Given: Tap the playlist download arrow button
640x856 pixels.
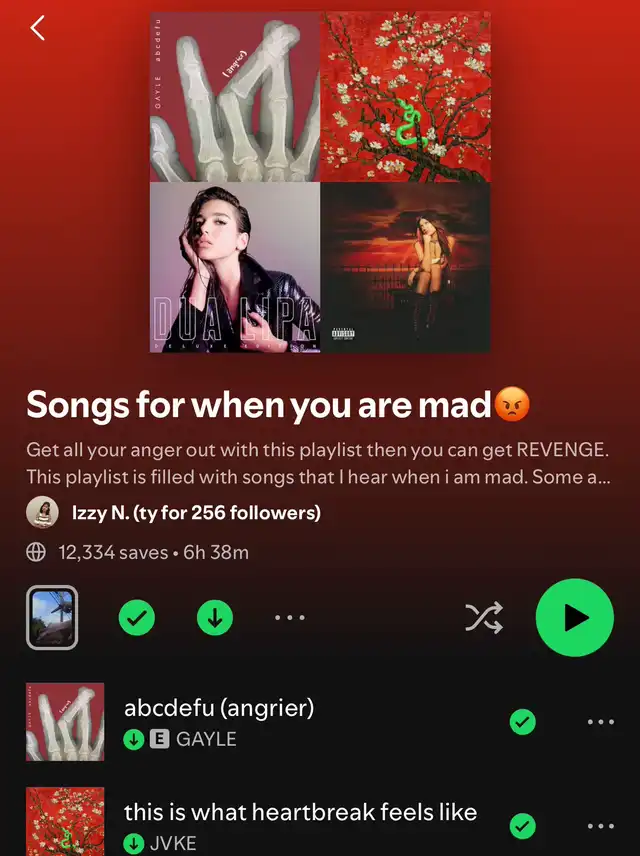Looking at the screenshot, I should (x=214, y=619).
